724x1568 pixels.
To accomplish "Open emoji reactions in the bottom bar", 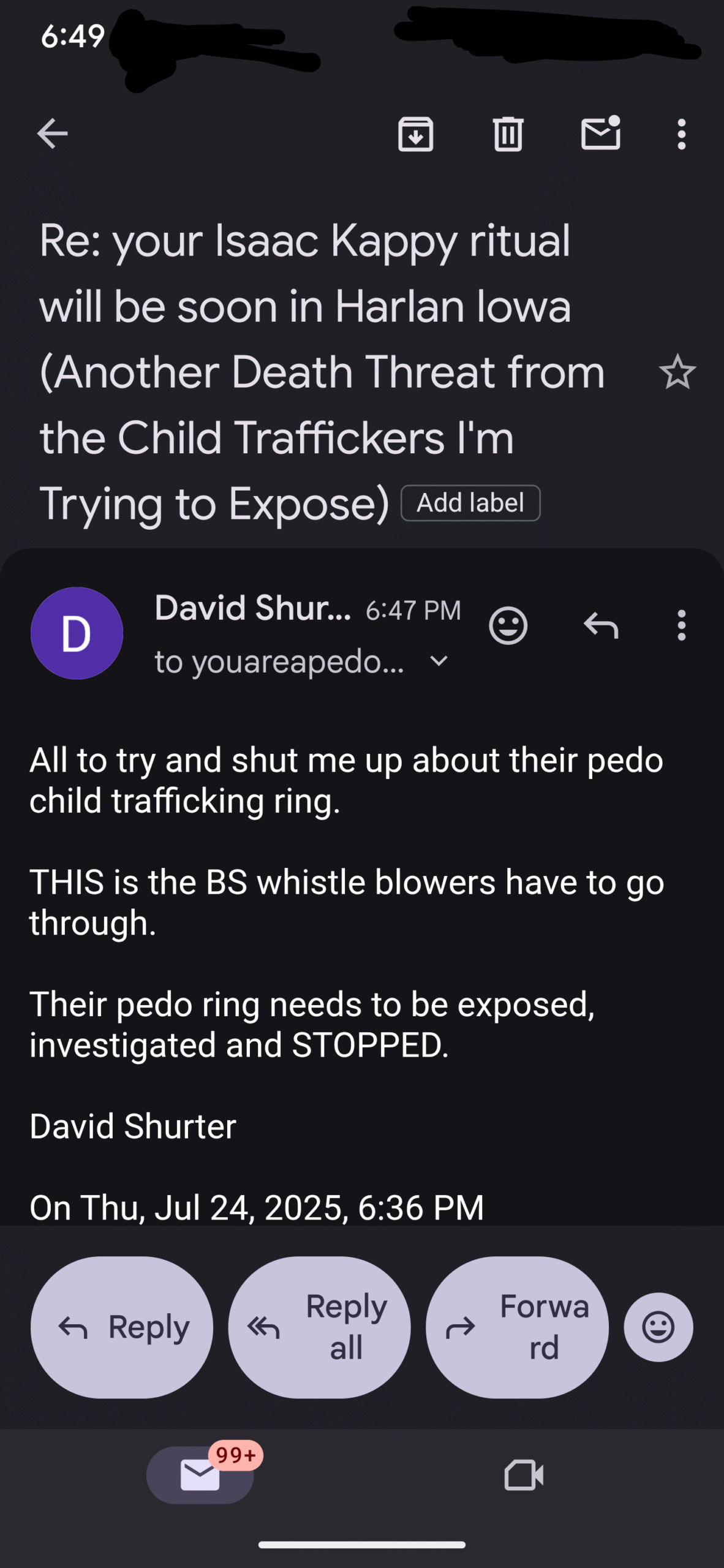I will 658,1327.
